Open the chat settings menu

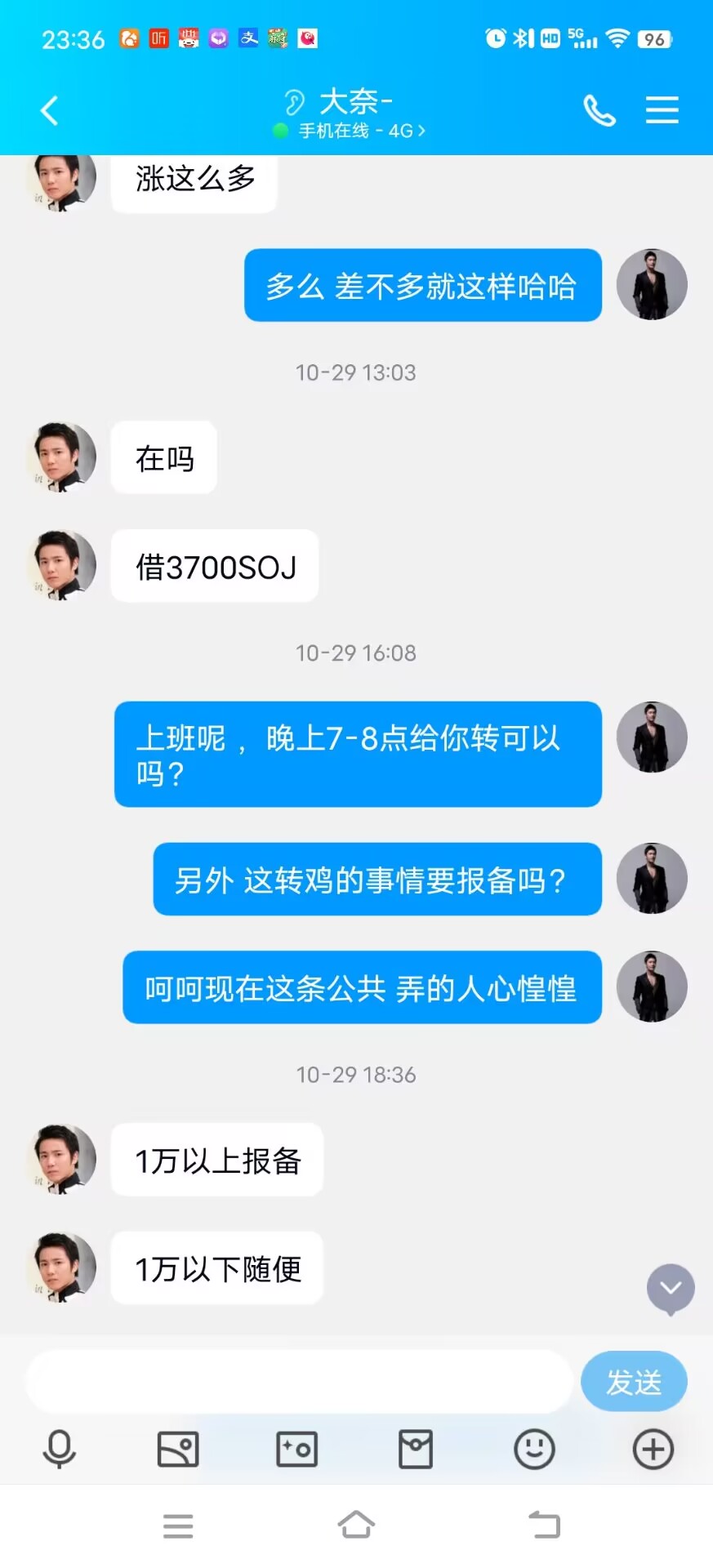[662, 111]
